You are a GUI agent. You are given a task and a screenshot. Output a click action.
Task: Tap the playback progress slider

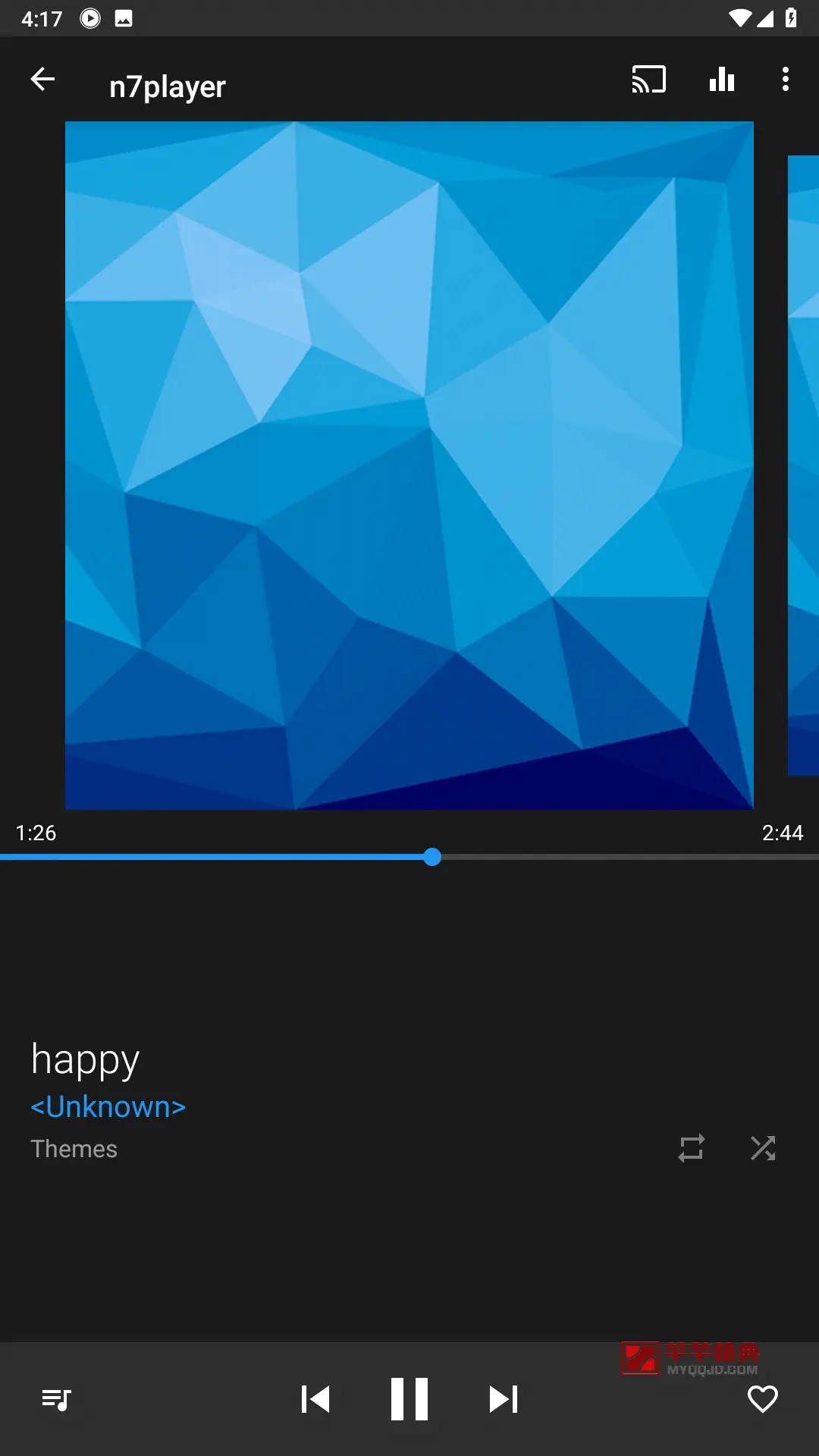click(x=409, y=857)
